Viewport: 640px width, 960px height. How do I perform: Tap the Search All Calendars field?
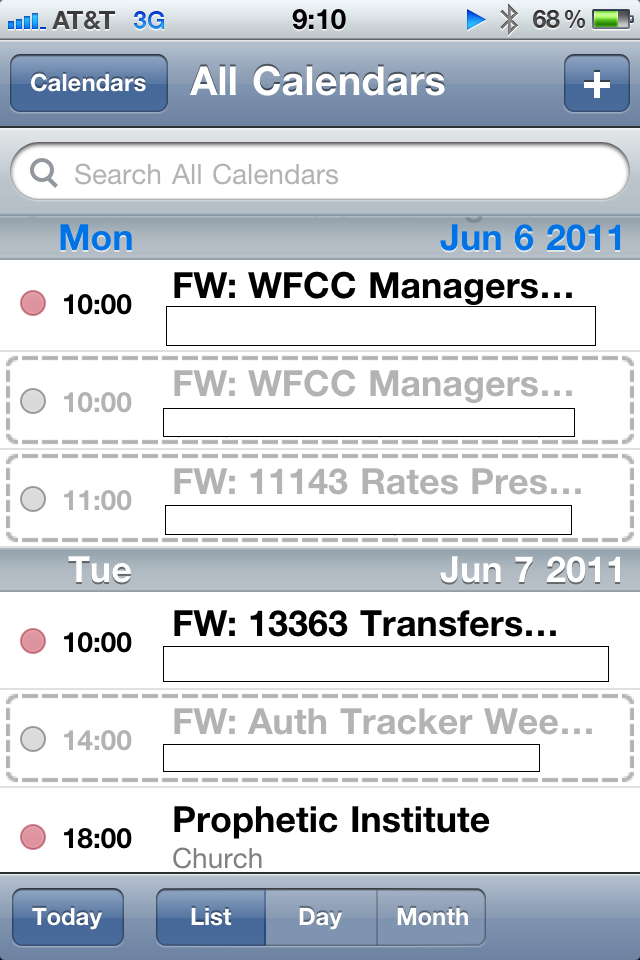point(320,175)
